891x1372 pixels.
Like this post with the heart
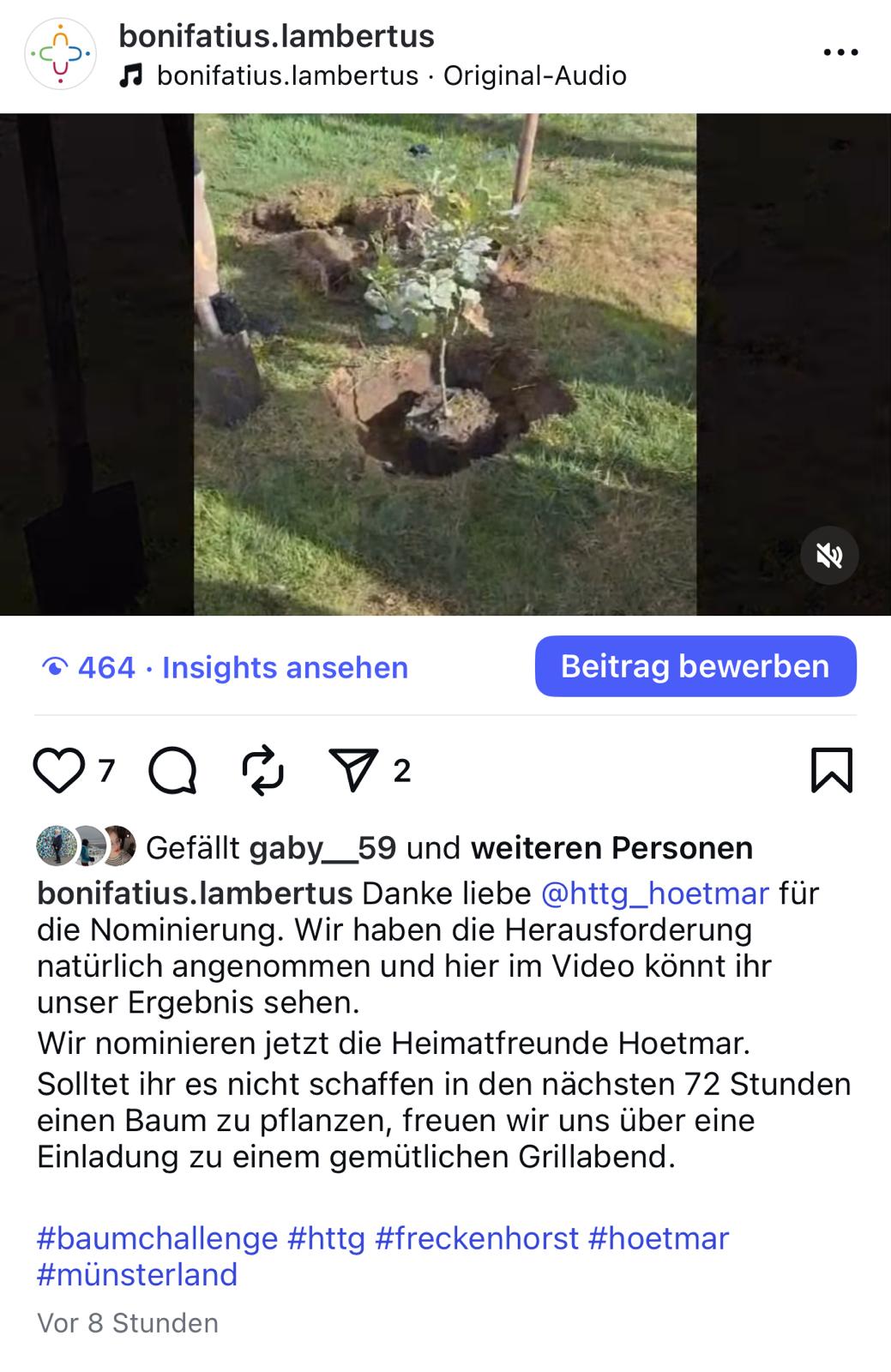pyautogui.click(x=58, y=769)
